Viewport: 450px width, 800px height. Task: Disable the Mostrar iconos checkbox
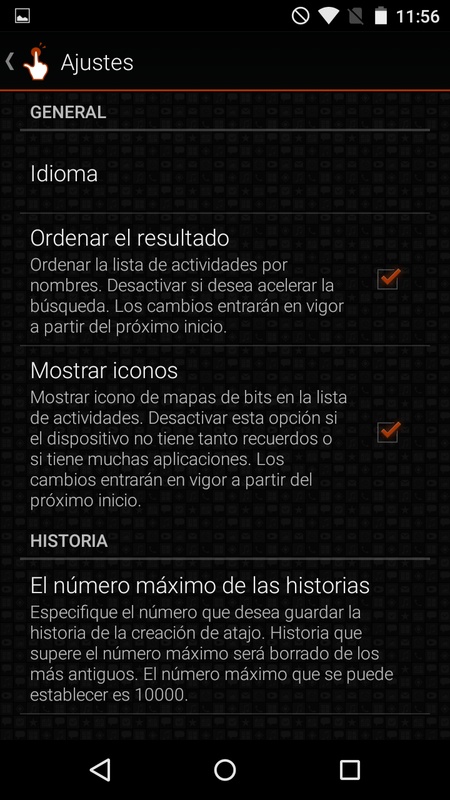pos(388,432)
